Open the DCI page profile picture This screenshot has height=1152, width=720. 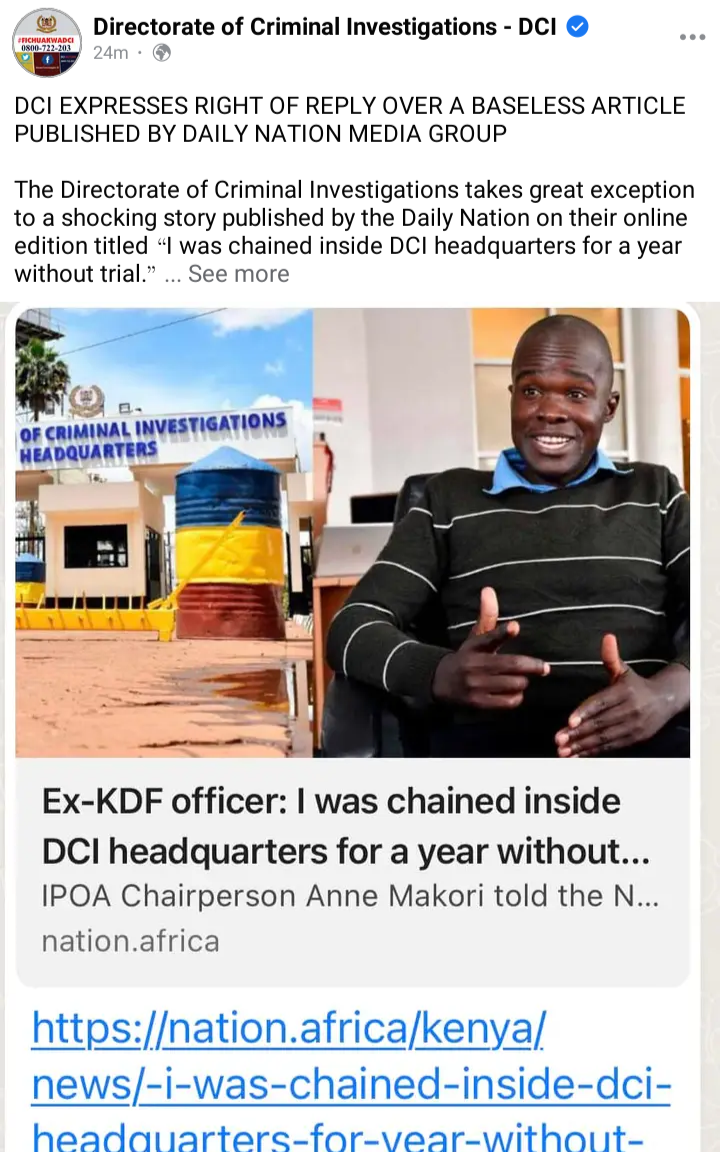(x=47, y=42)
